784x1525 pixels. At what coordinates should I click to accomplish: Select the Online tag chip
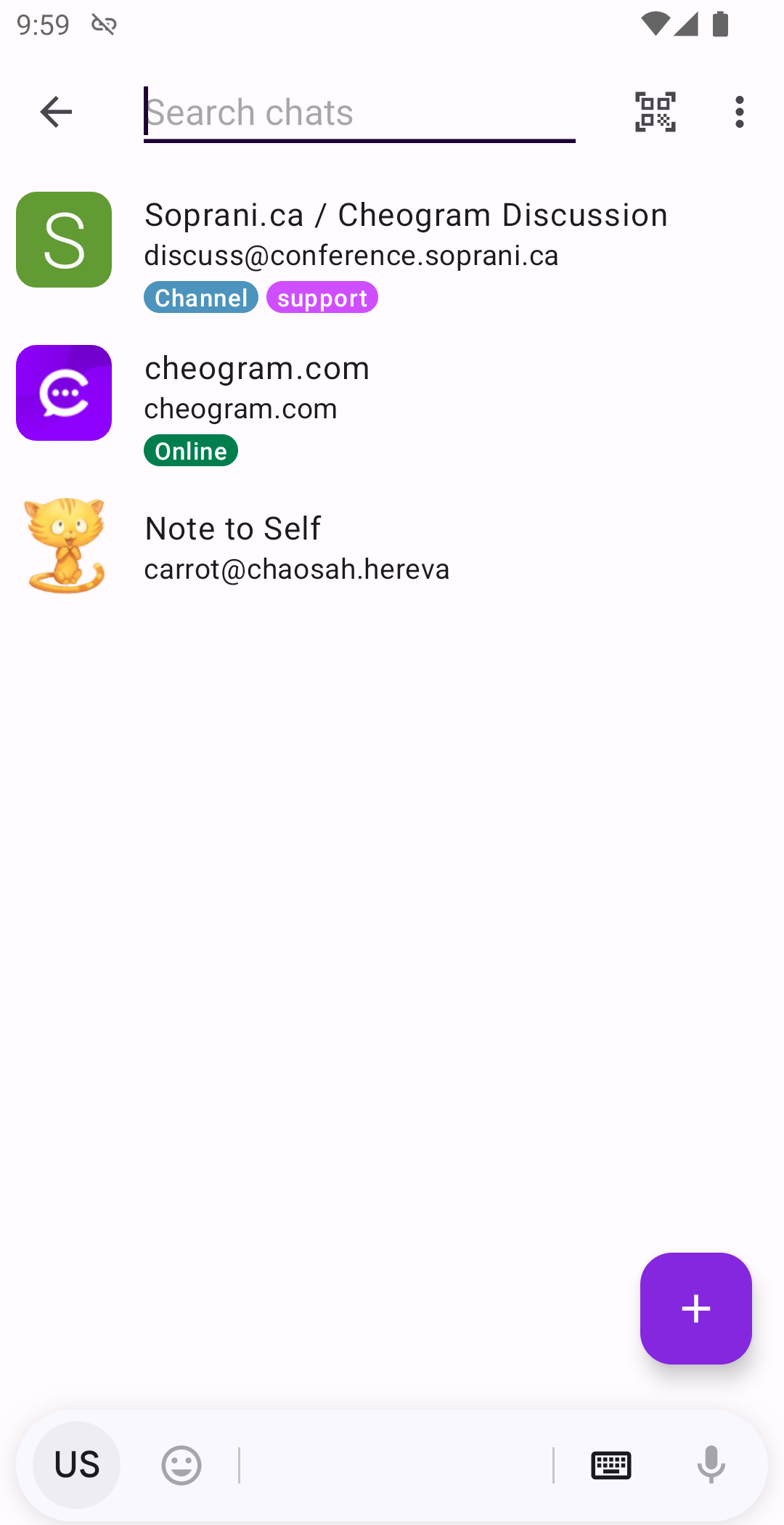191,451
